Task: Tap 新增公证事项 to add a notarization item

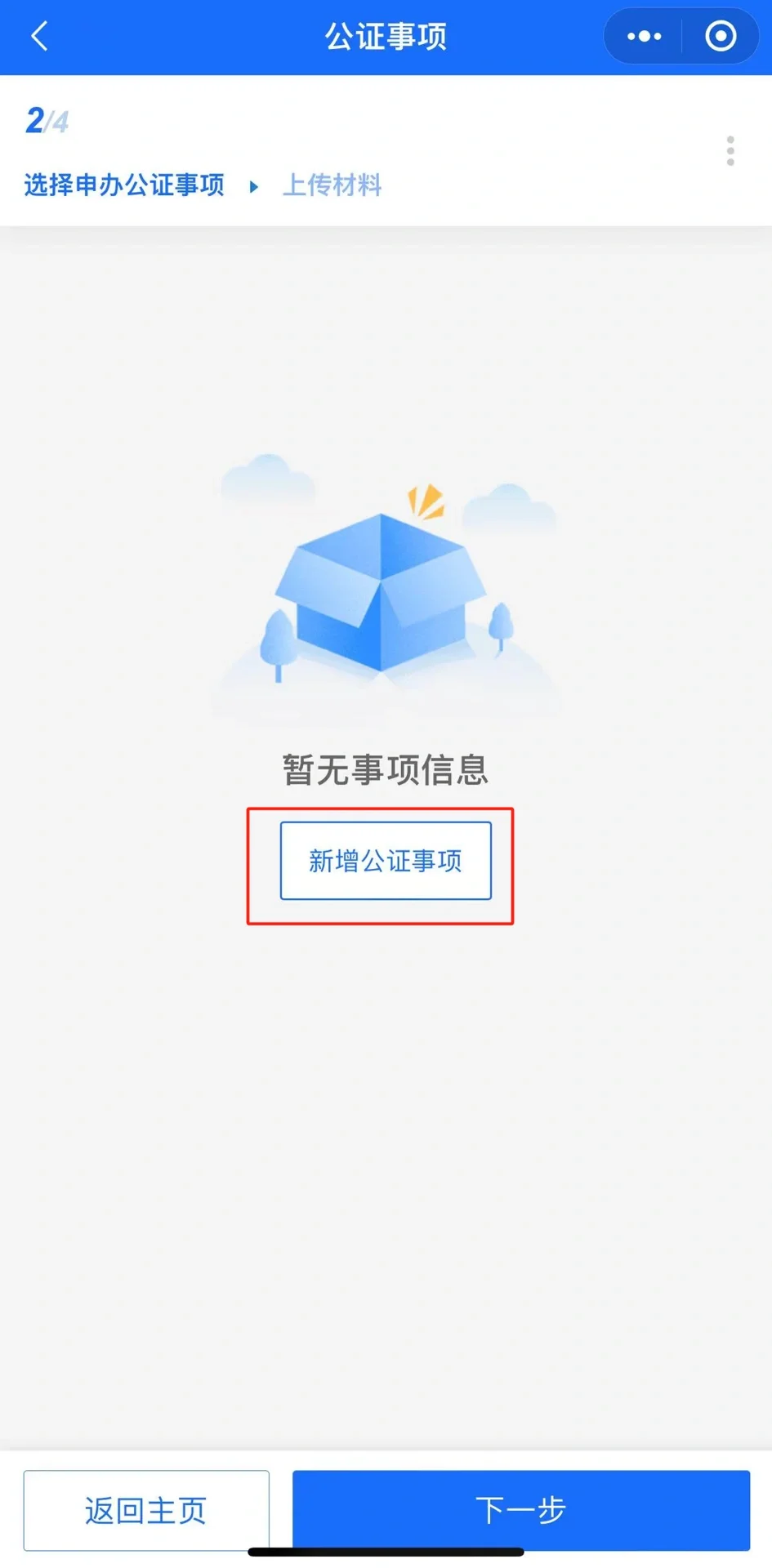Action: (x=386, y=861)
